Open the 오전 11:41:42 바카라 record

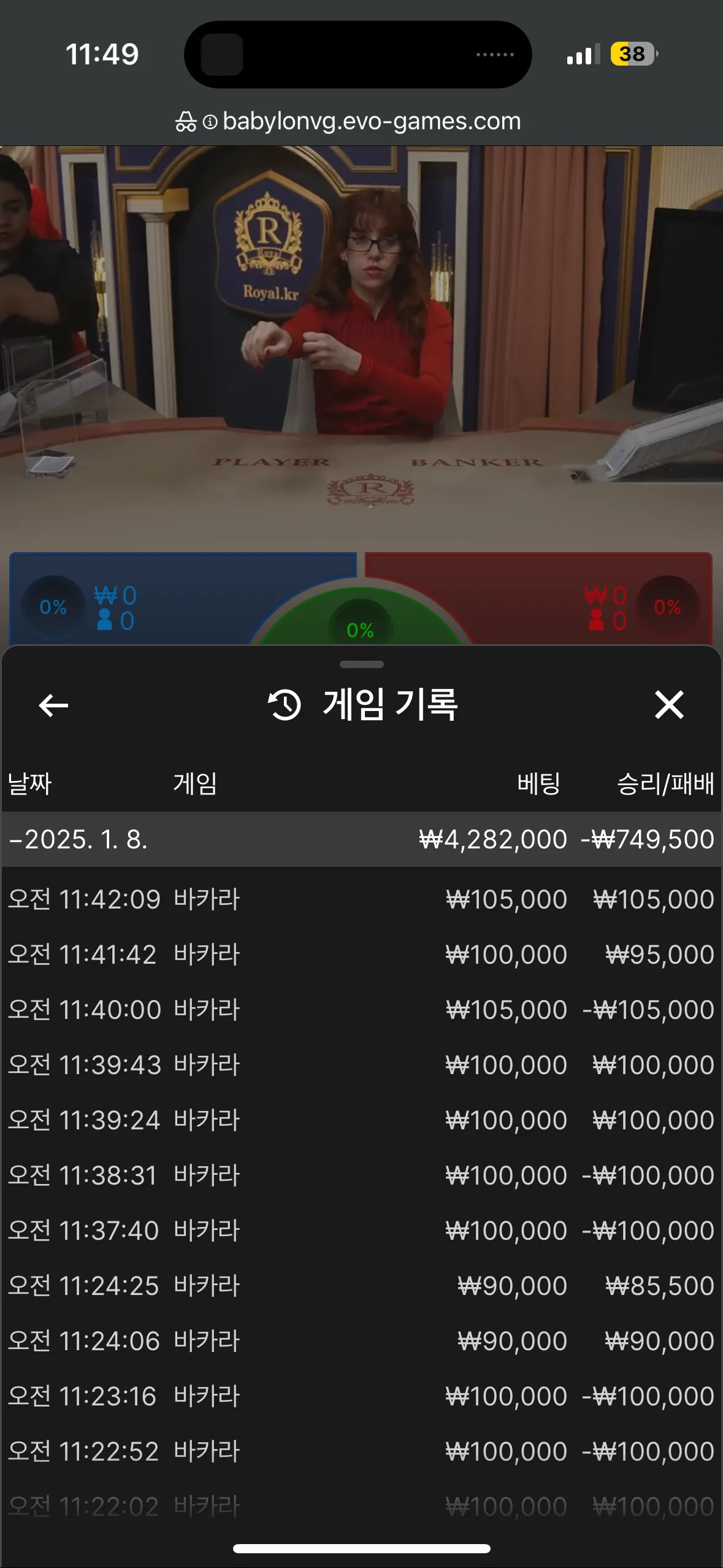[361, 955]
